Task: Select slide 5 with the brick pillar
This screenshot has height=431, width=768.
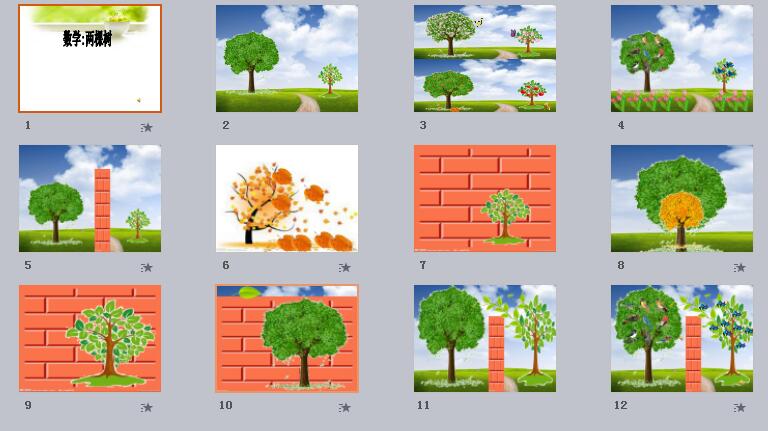Action: tap(90, 198)
